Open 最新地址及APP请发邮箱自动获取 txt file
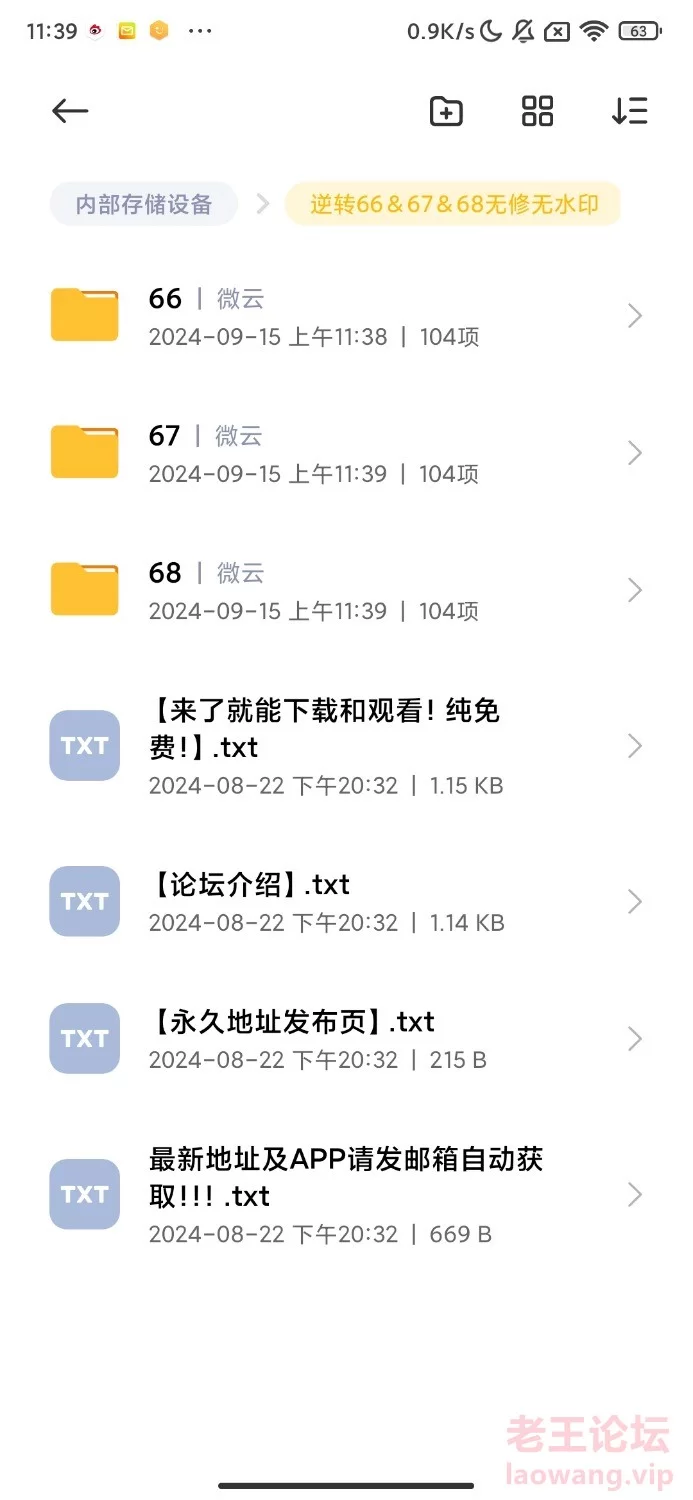 pos(346,1195)
